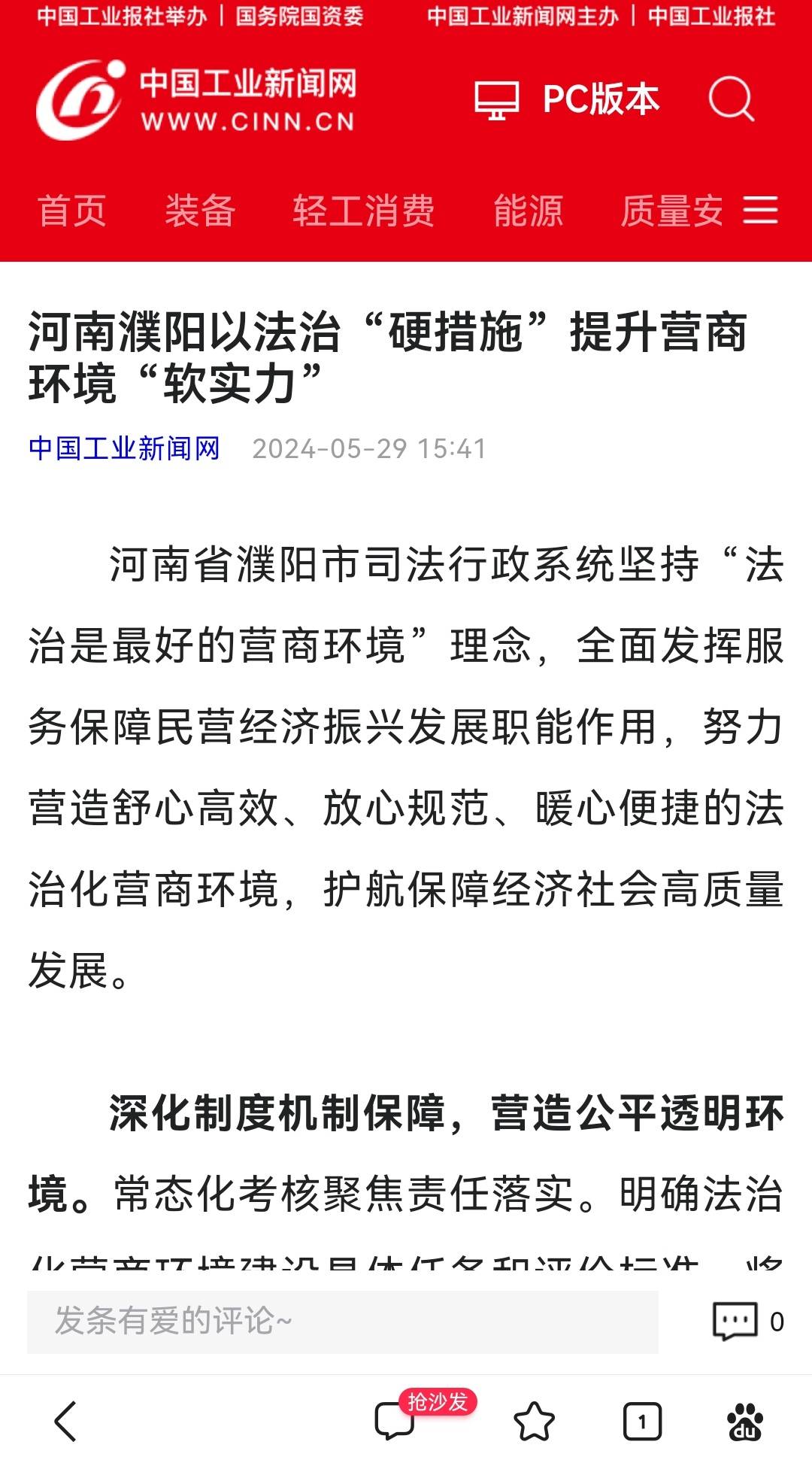
Task: Switch to PC版本 desktop view
Action: [x=568, y=100]
